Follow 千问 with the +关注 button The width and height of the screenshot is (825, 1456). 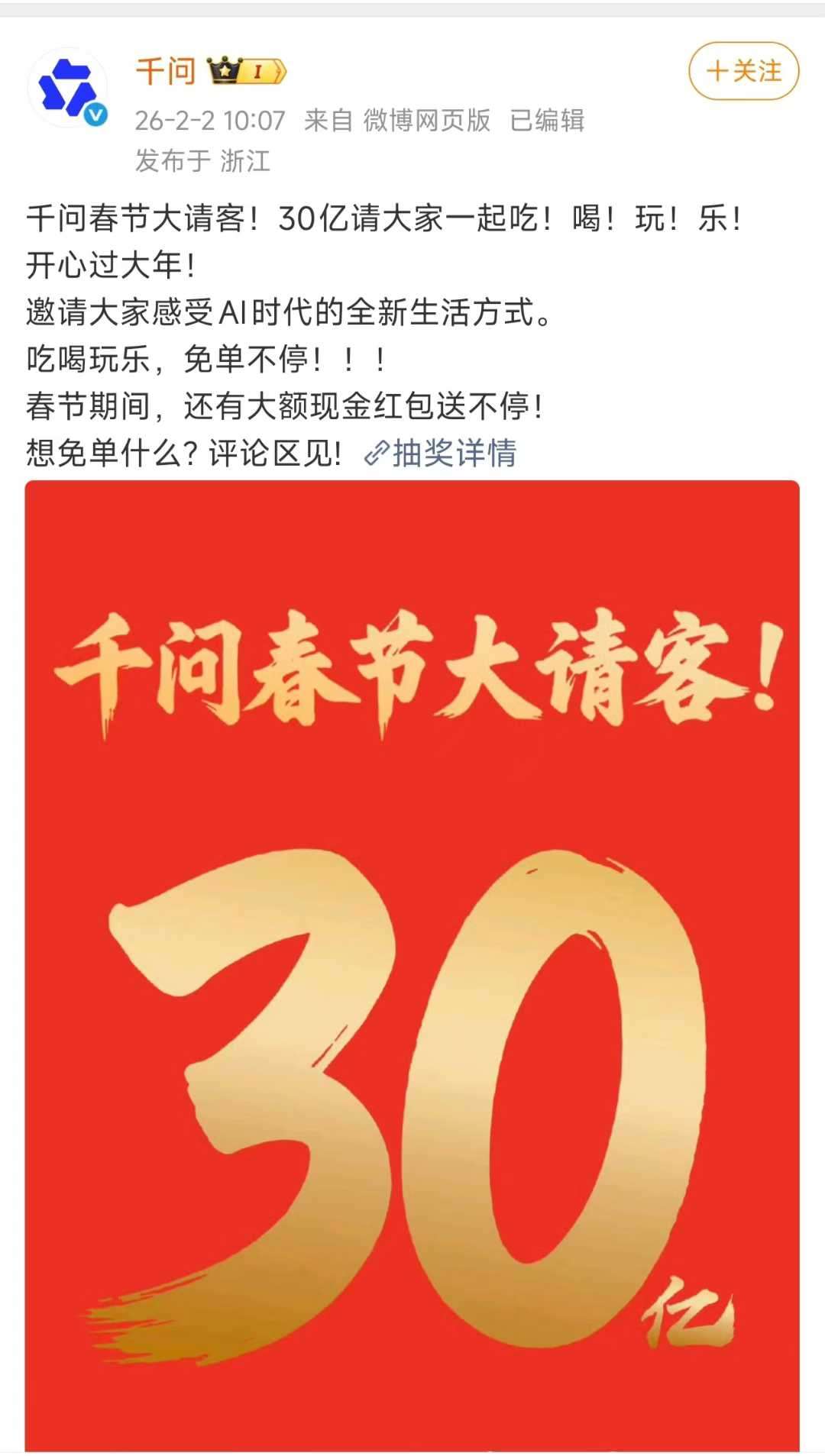pyautogui.click(x=743, y=72)
